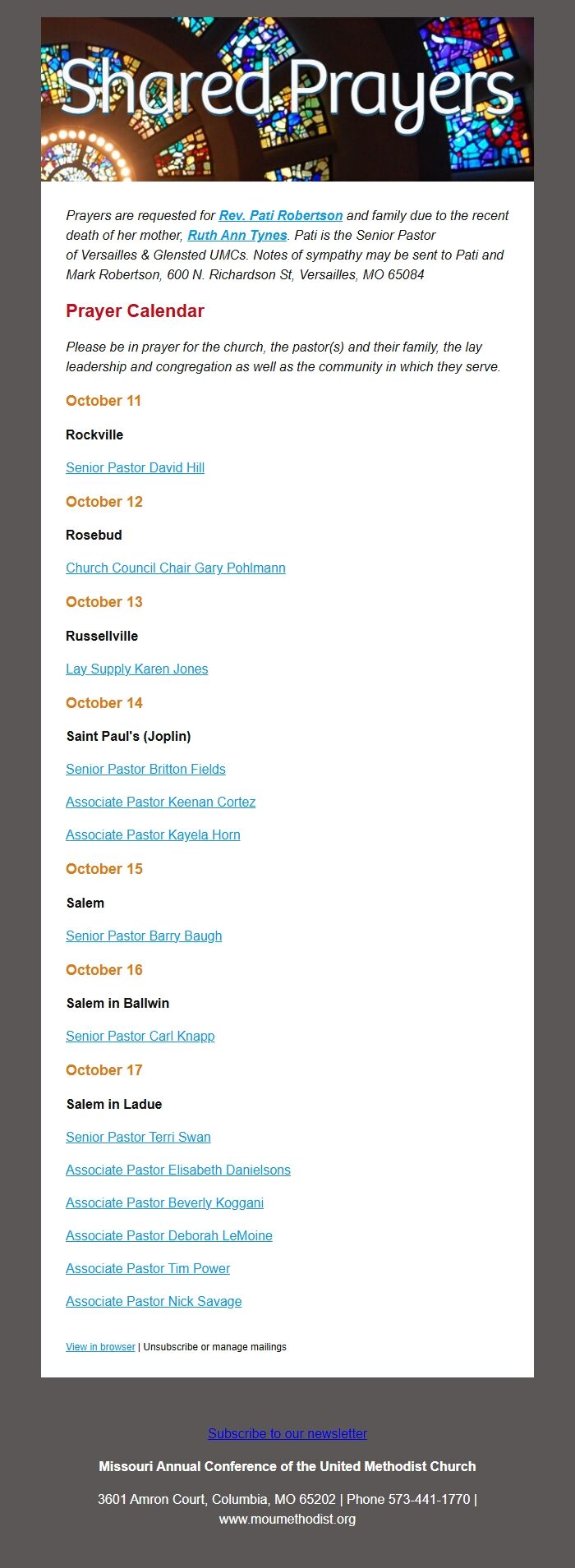The height and width of the screenshot is (1568, 575).
Task: Open Associate Pastor Beverly Koggani link
Action: point(165,1202)
